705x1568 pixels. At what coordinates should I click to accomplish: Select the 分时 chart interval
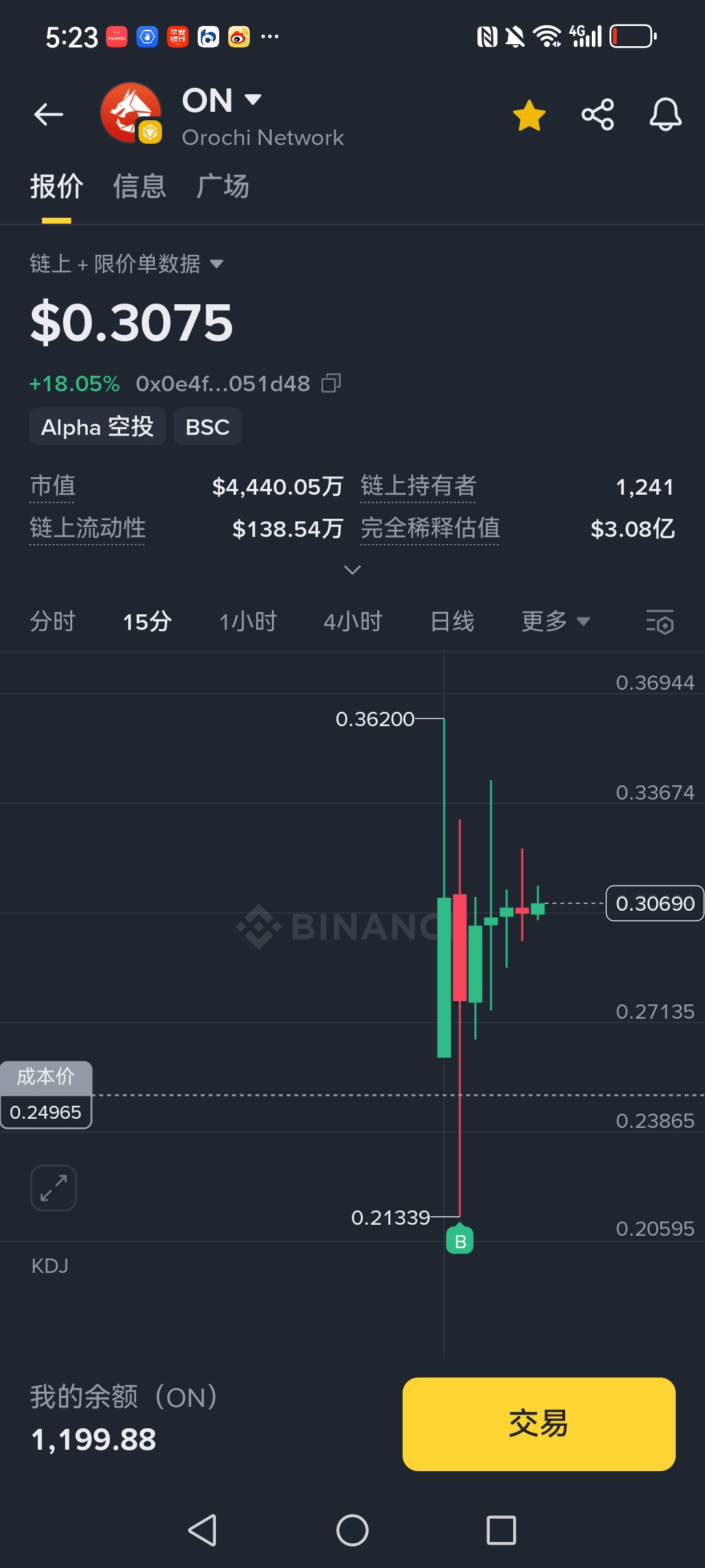click(53, 621)
